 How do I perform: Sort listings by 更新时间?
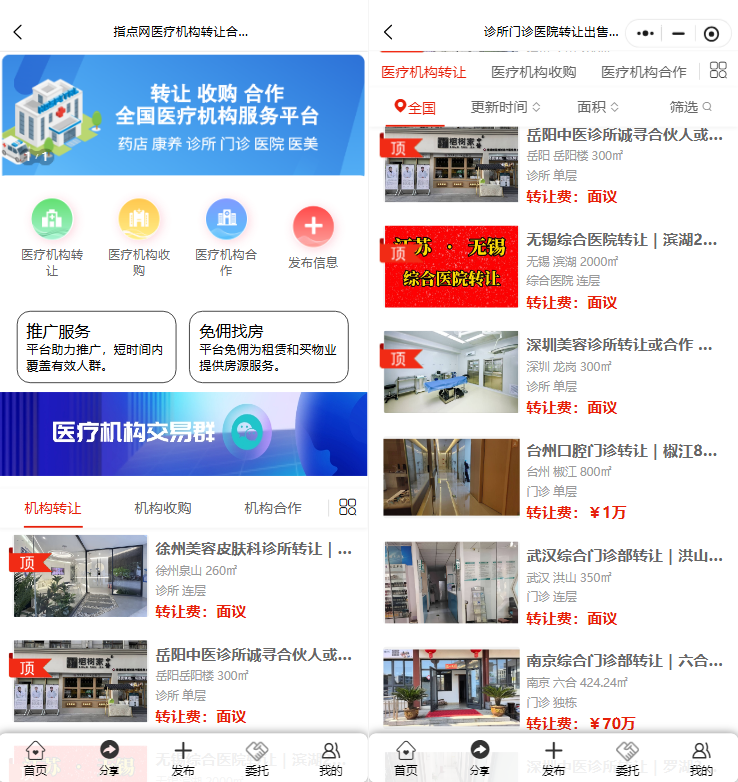click(505, 107)
